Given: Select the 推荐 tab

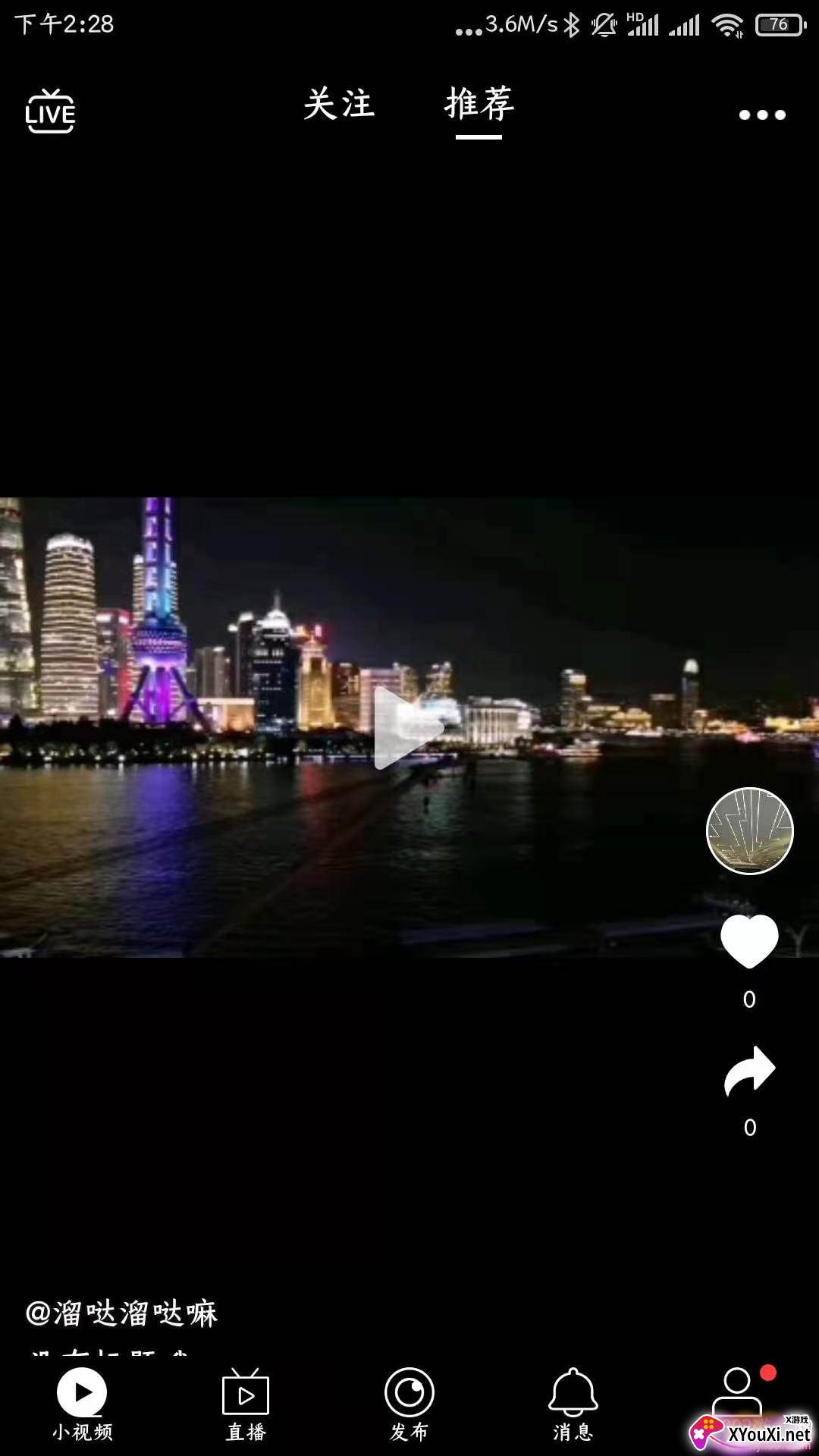Looking at the screenshot, I should (x=479, y=105).
